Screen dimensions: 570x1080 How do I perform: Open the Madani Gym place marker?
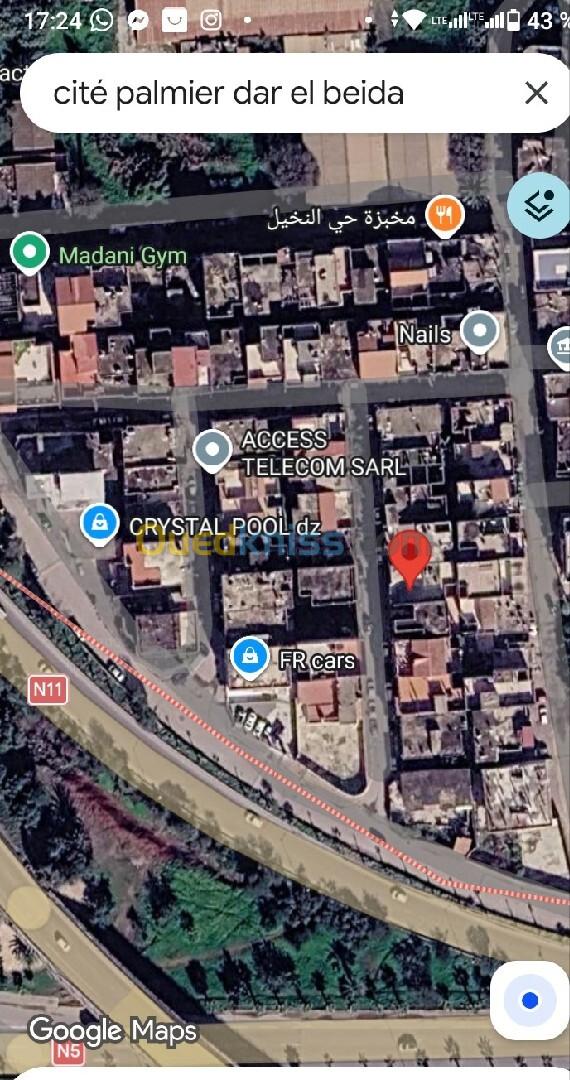tap(30, 253)
